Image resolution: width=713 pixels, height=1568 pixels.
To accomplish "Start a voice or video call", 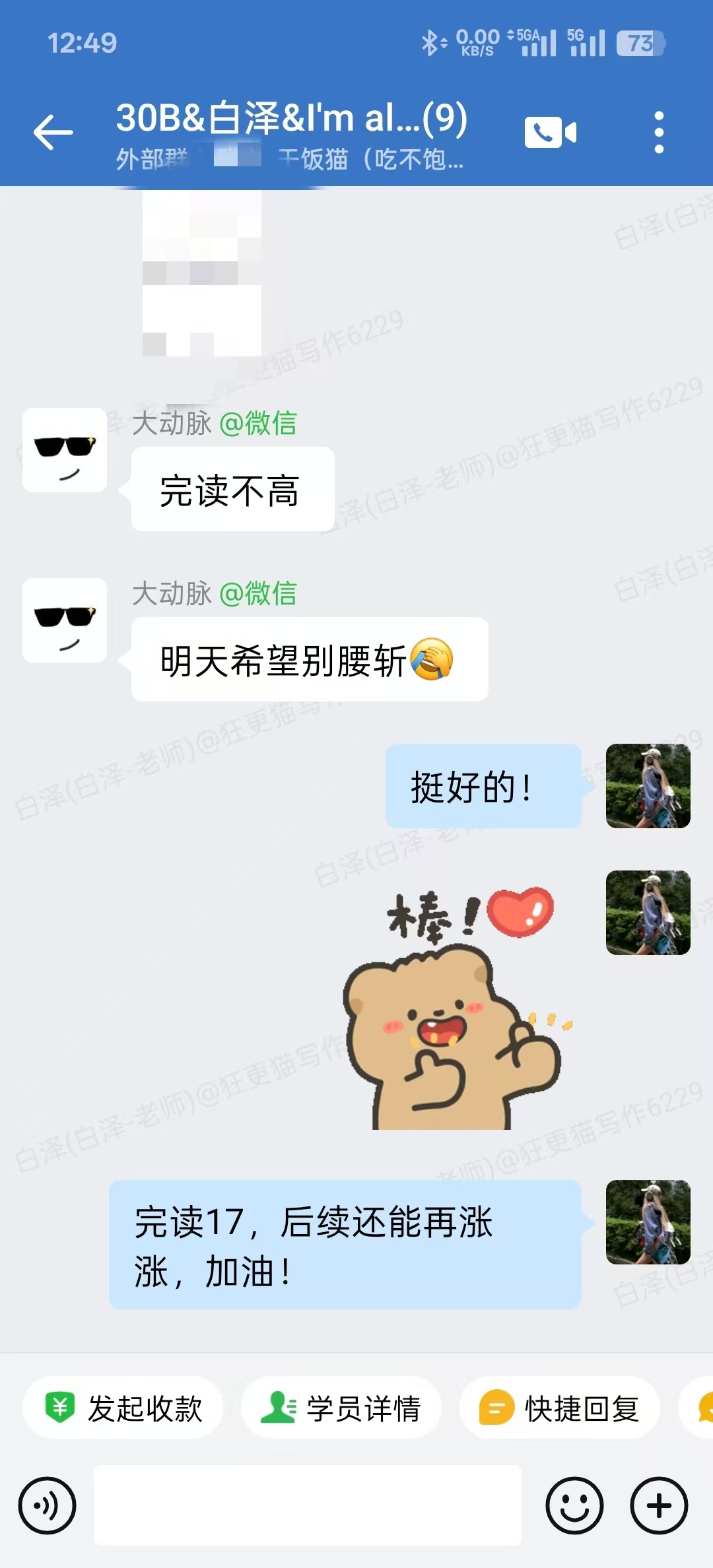I will (x=550, y=132).
